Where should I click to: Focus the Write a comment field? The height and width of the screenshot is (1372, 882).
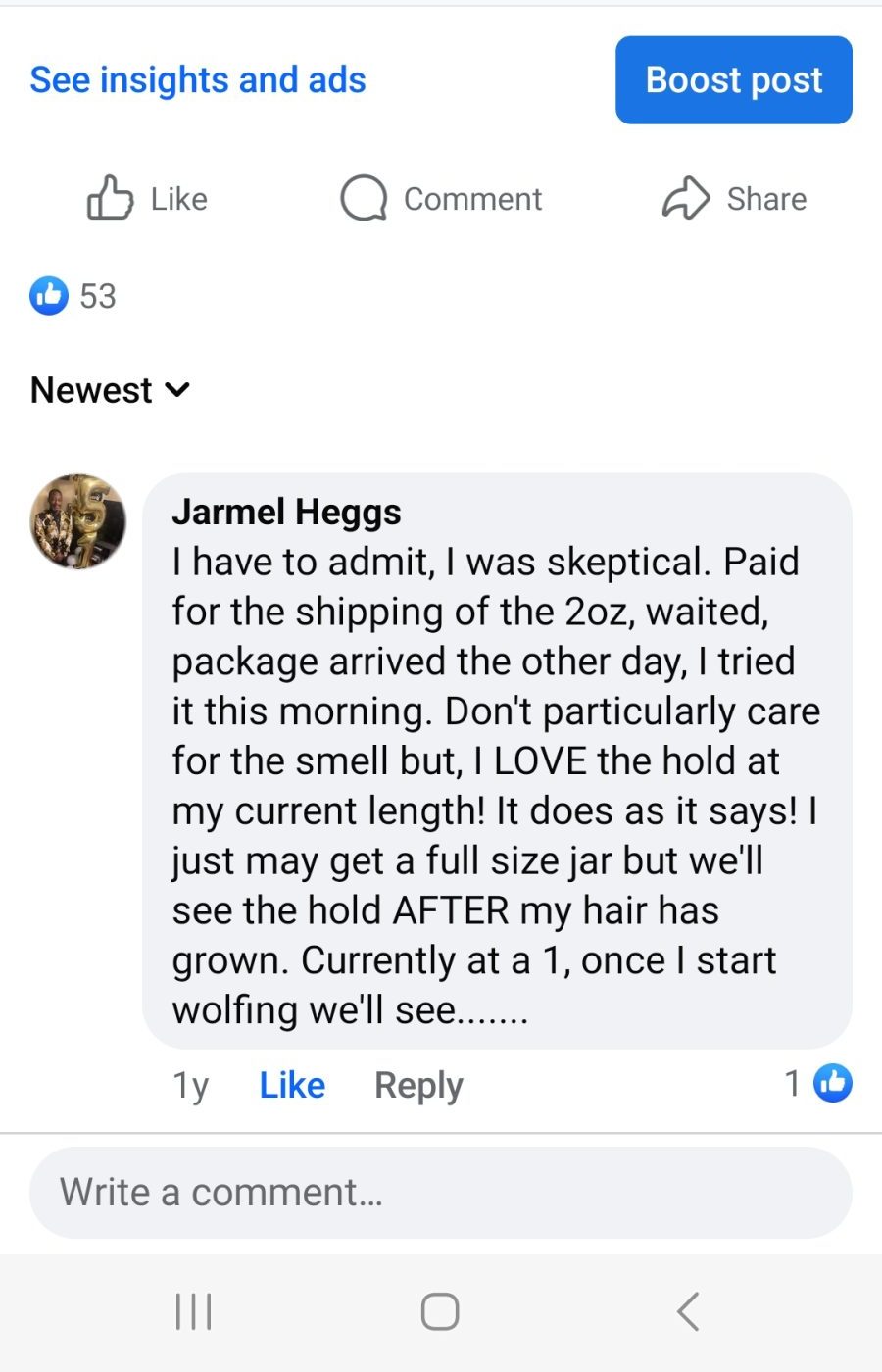[x=441, y=1193]
